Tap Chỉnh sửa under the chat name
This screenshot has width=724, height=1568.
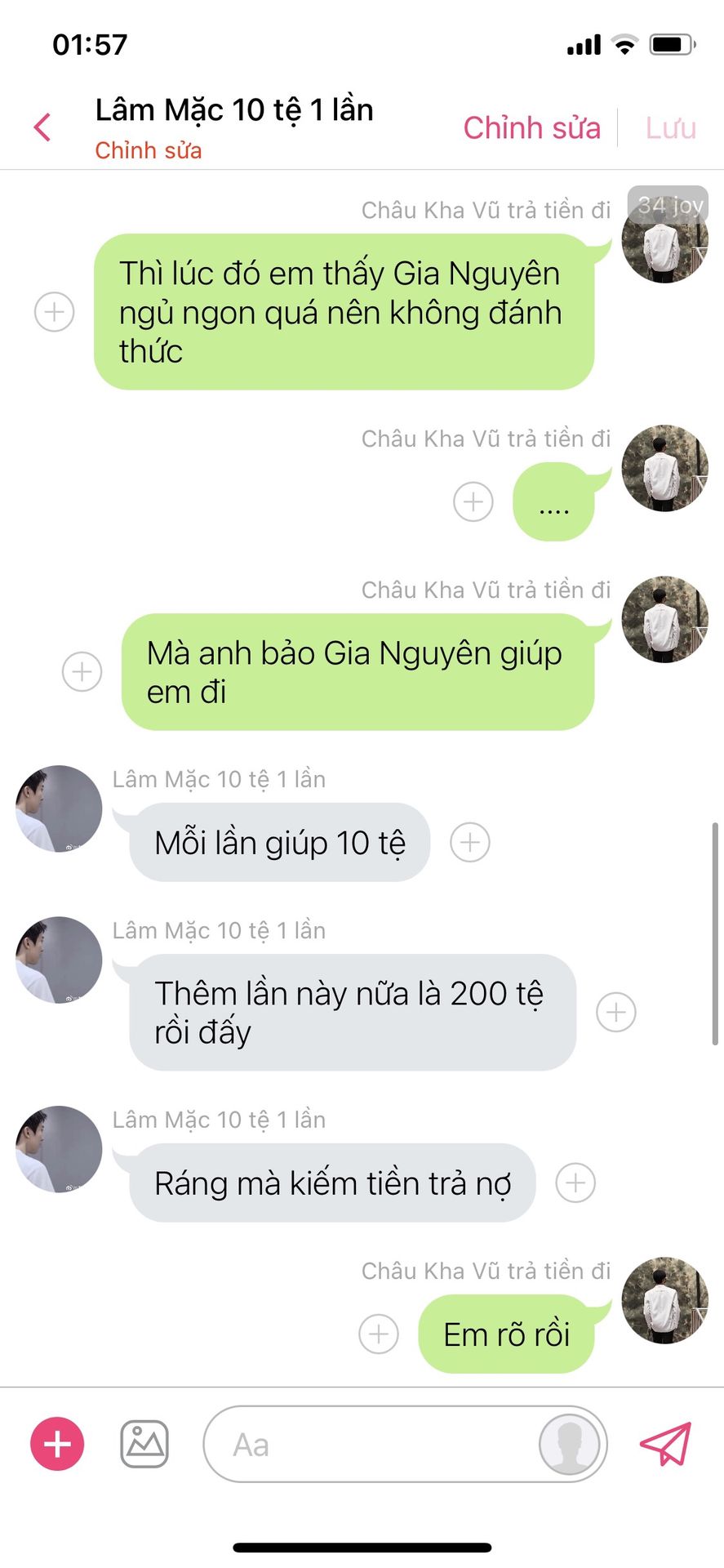(148, 150)
